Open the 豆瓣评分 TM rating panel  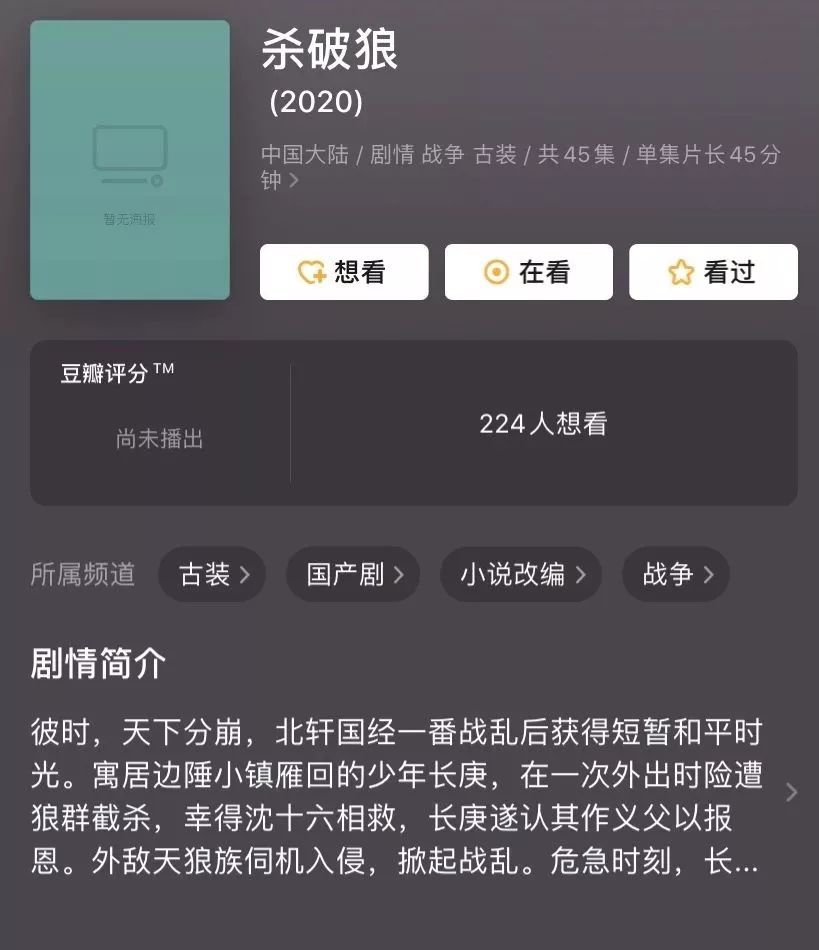click(x=116, y=371)
